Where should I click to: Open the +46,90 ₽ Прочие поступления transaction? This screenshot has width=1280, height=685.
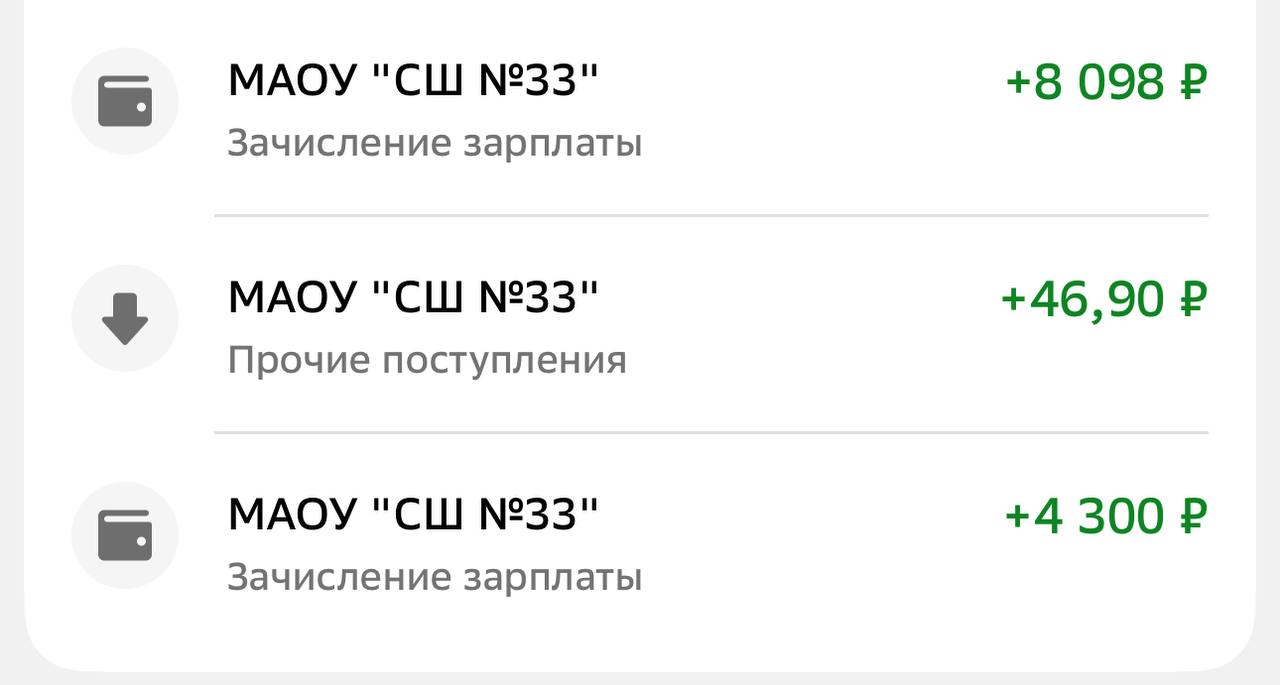[640, 324]
